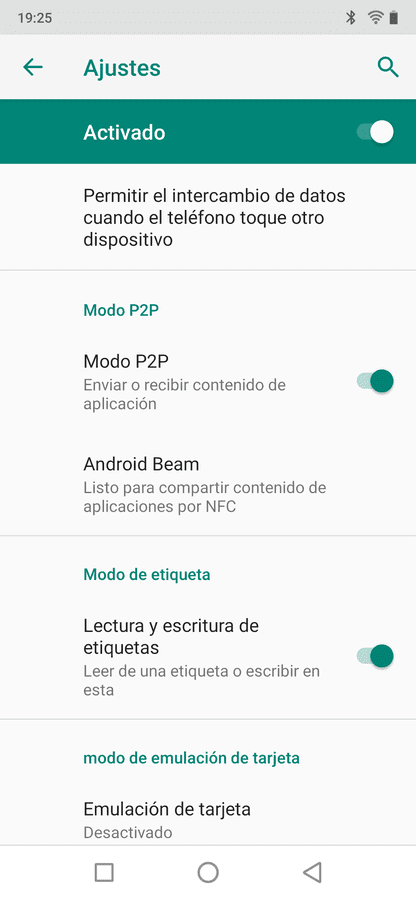
Task: Open Android Beam settings
Action: click(x=208, y=484)
